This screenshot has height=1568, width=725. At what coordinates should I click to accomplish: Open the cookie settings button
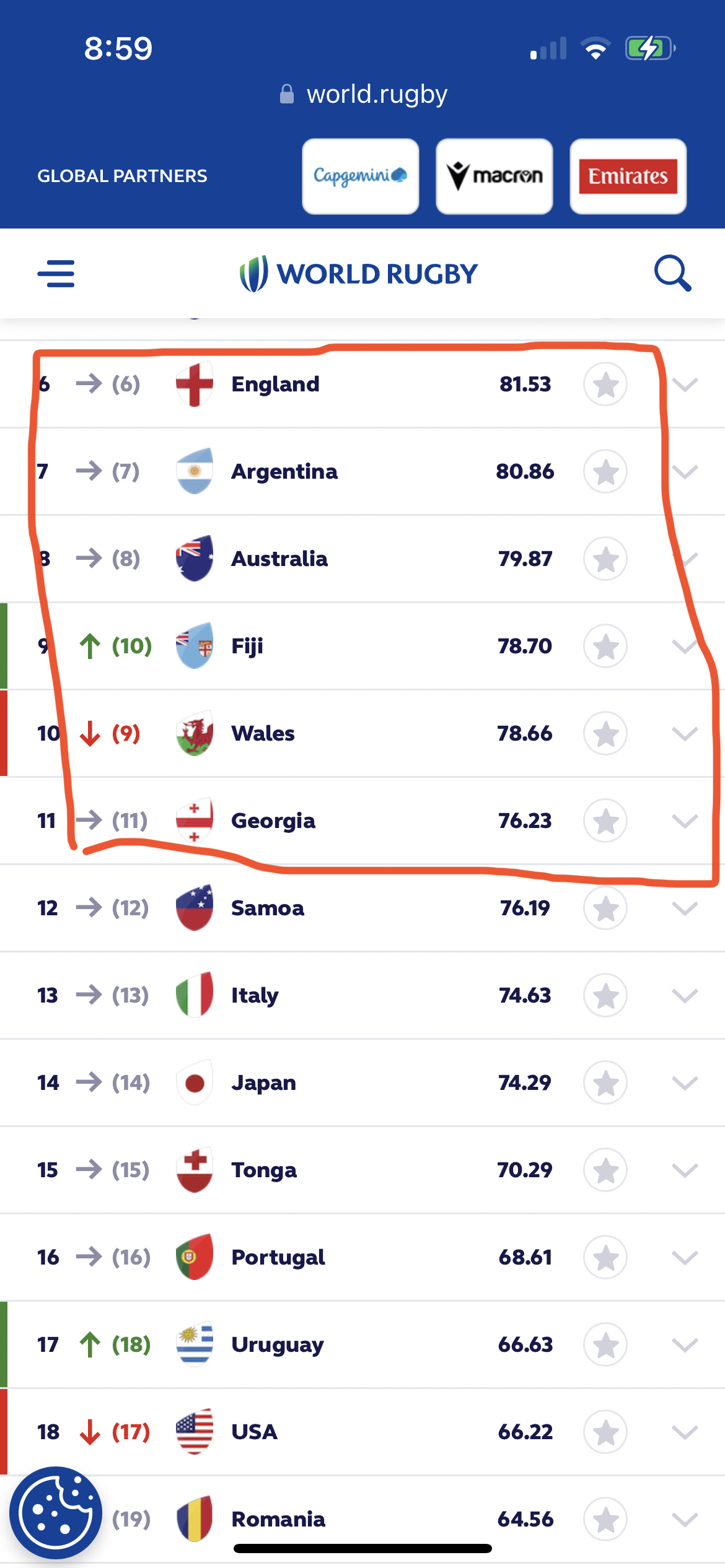tap(56, 1513)
